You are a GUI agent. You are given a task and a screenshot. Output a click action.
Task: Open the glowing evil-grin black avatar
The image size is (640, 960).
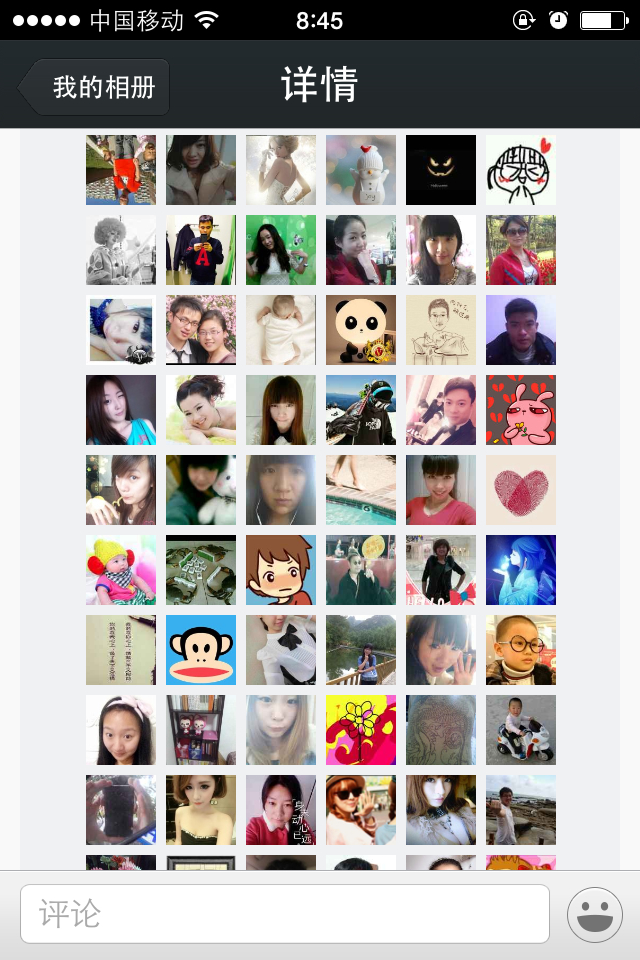tap(441, 170)
